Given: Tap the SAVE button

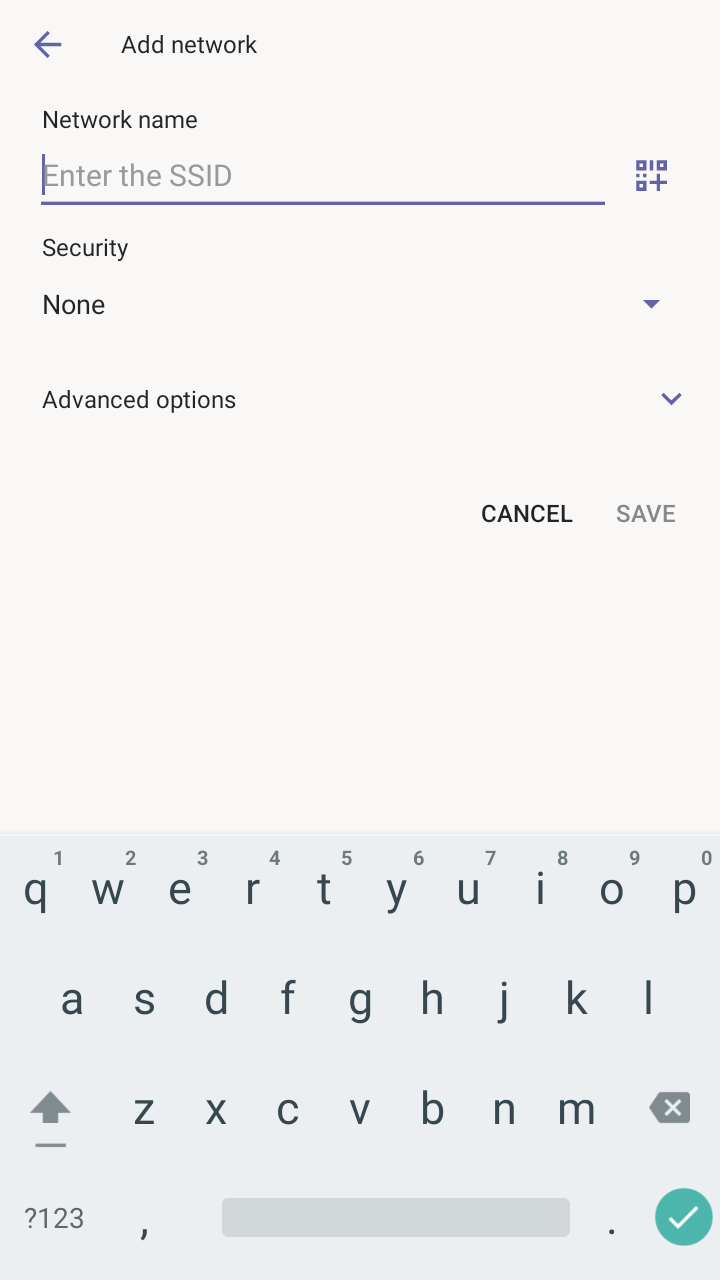Looking at the screenshot, I should point(646,514).
